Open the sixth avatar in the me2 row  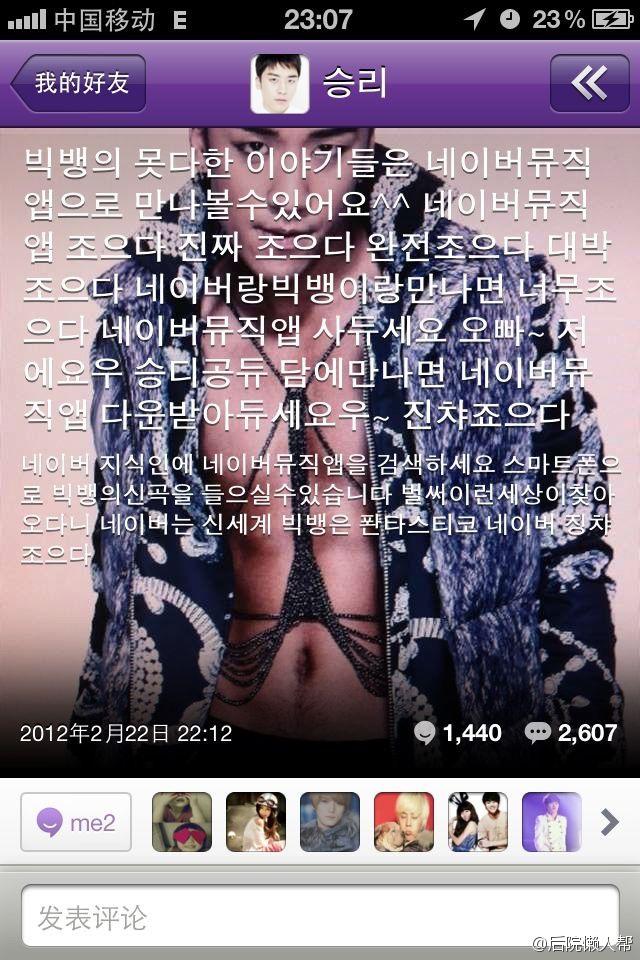tap(552, 822)
